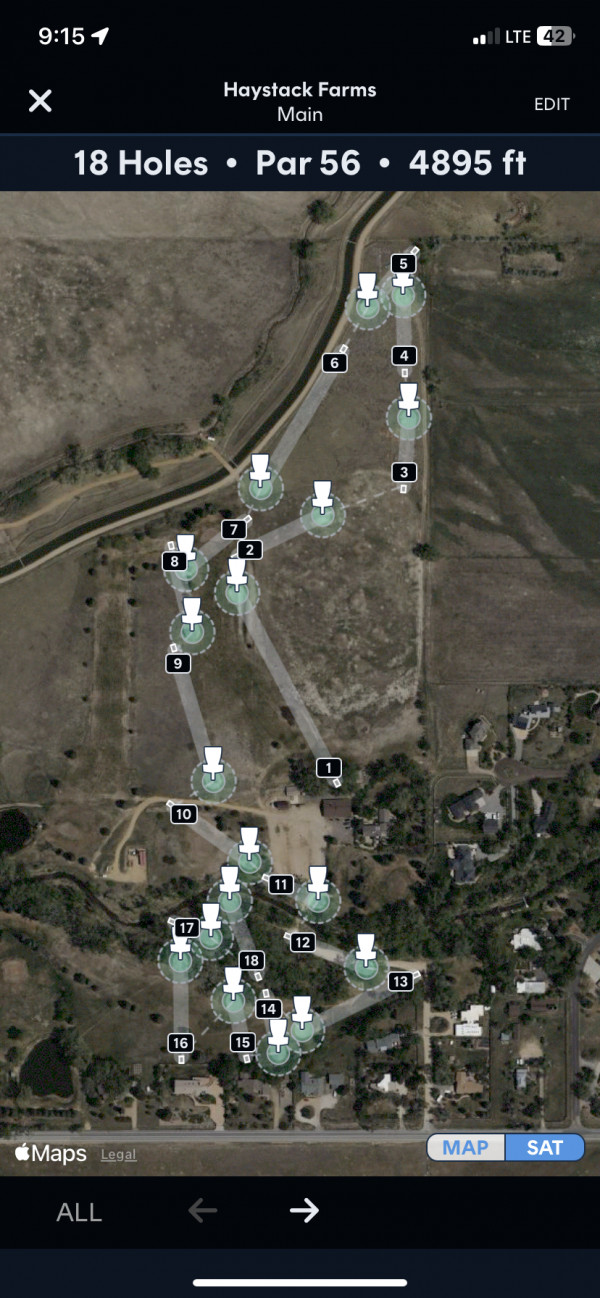Switch to the MAP view
The width and height of the screenshot is (600, 1298).
[465, 1147]
